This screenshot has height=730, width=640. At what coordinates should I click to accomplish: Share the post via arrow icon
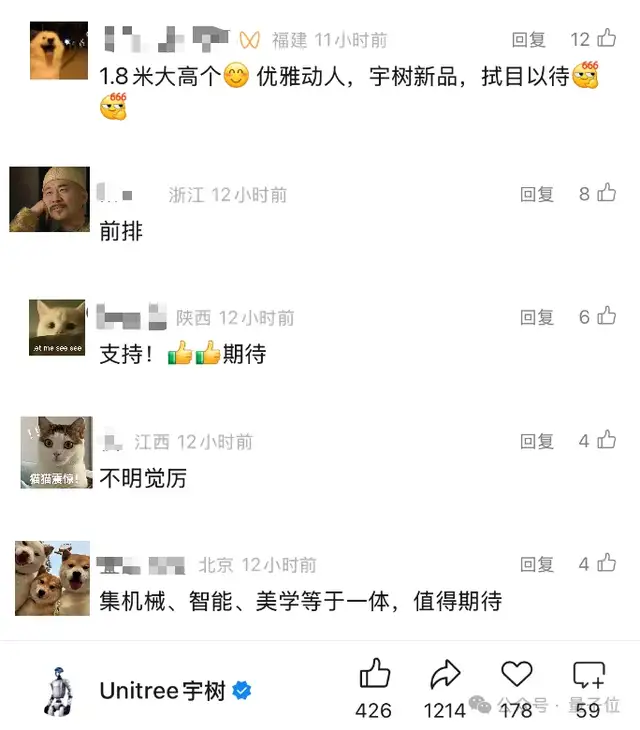(445, 675)
